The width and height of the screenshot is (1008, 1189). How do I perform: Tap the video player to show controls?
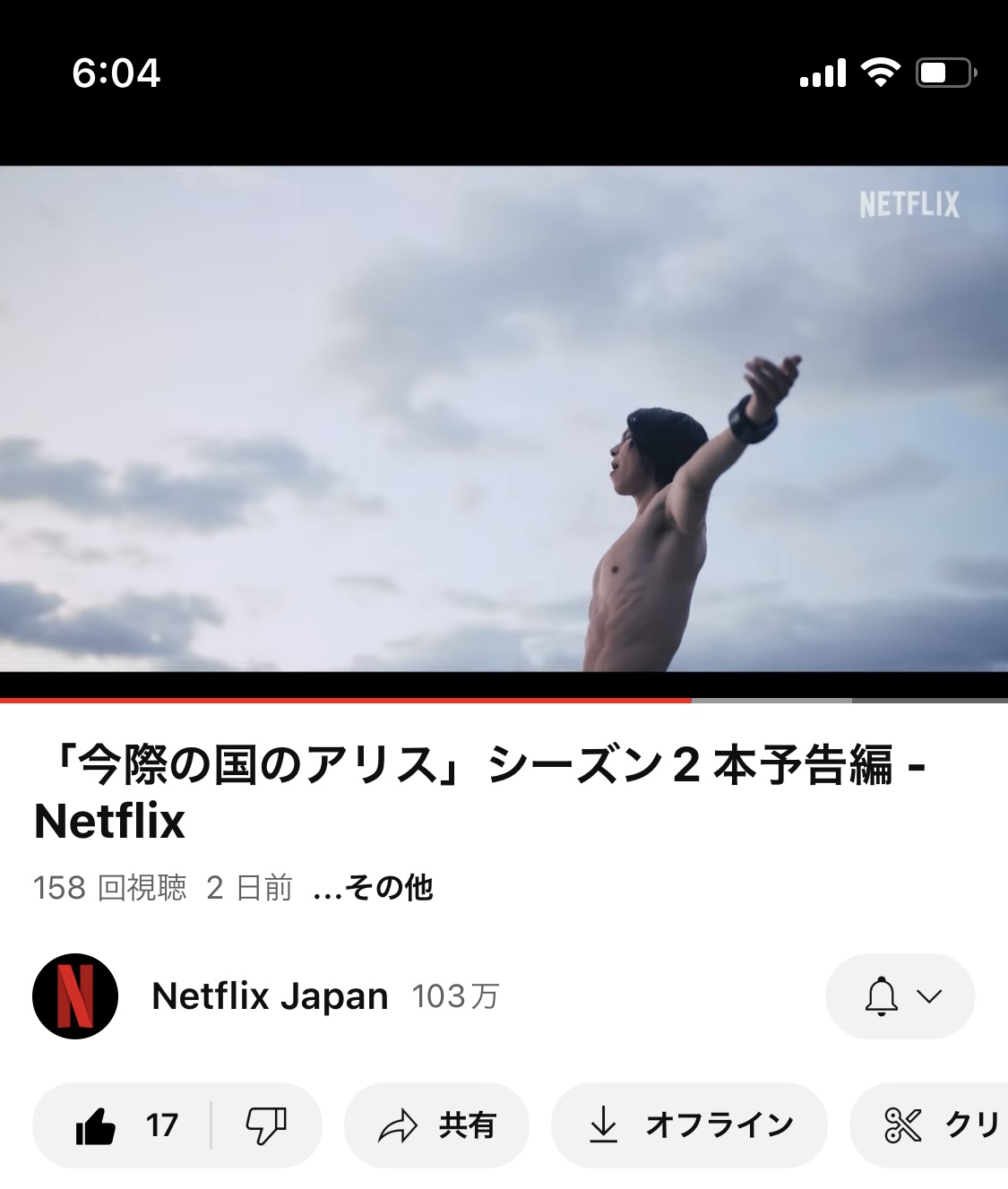(504, 418)
